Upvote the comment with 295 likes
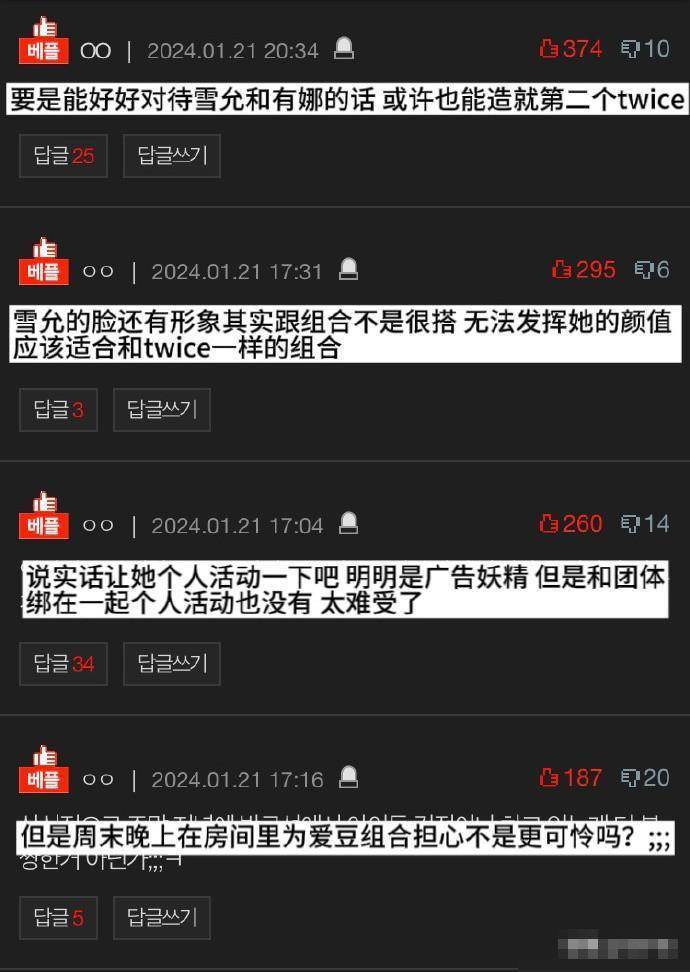 [583, 269]
